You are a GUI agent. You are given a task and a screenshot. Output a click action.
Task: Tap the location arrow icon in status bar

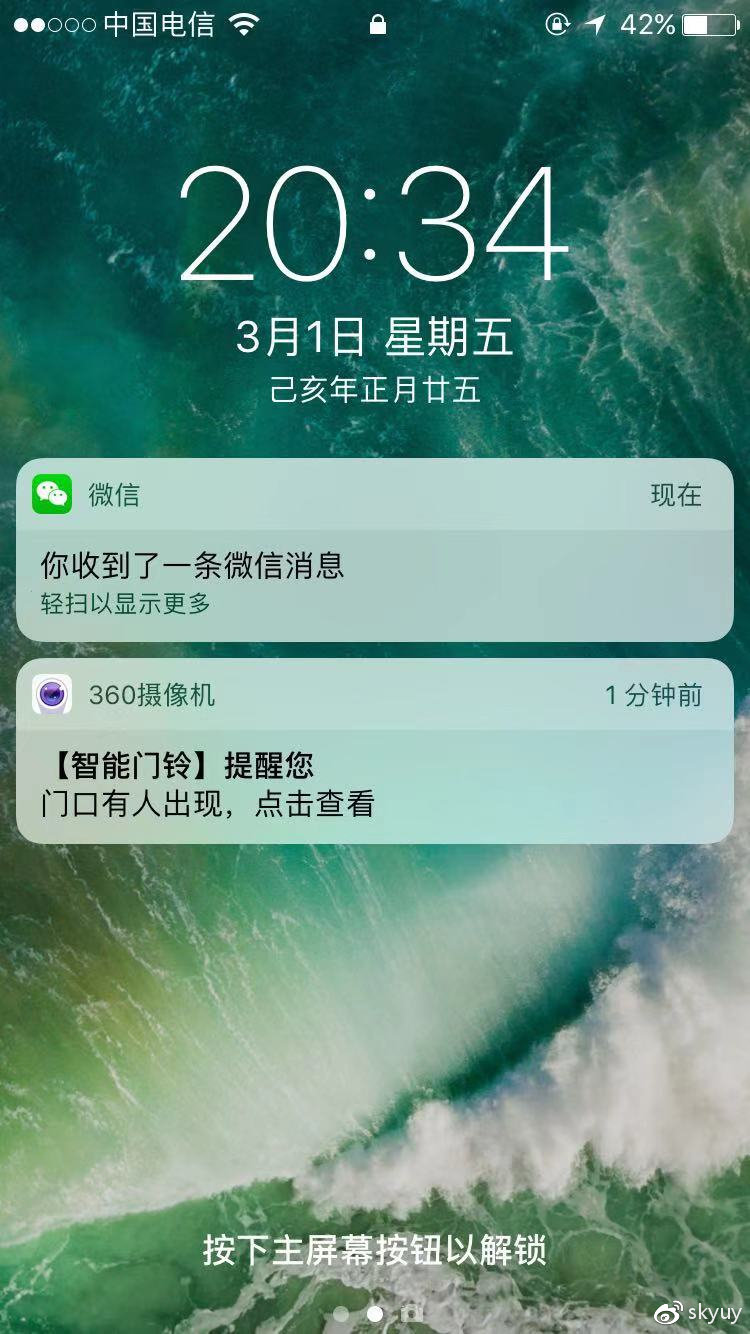(x=593, y=22)
